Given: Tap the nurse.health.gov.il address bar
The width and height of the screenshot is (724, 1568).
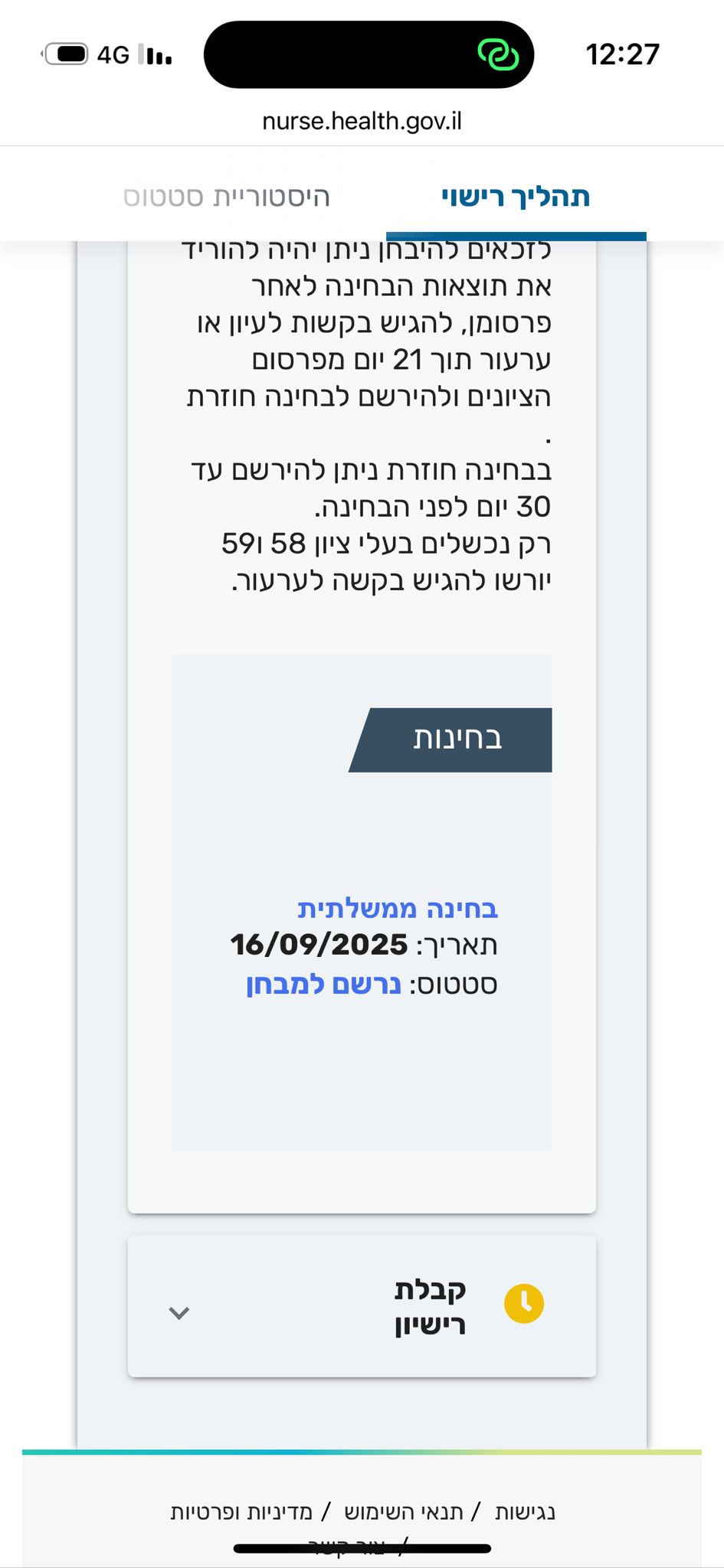Looking at the screenshot, I should [362, 121].
